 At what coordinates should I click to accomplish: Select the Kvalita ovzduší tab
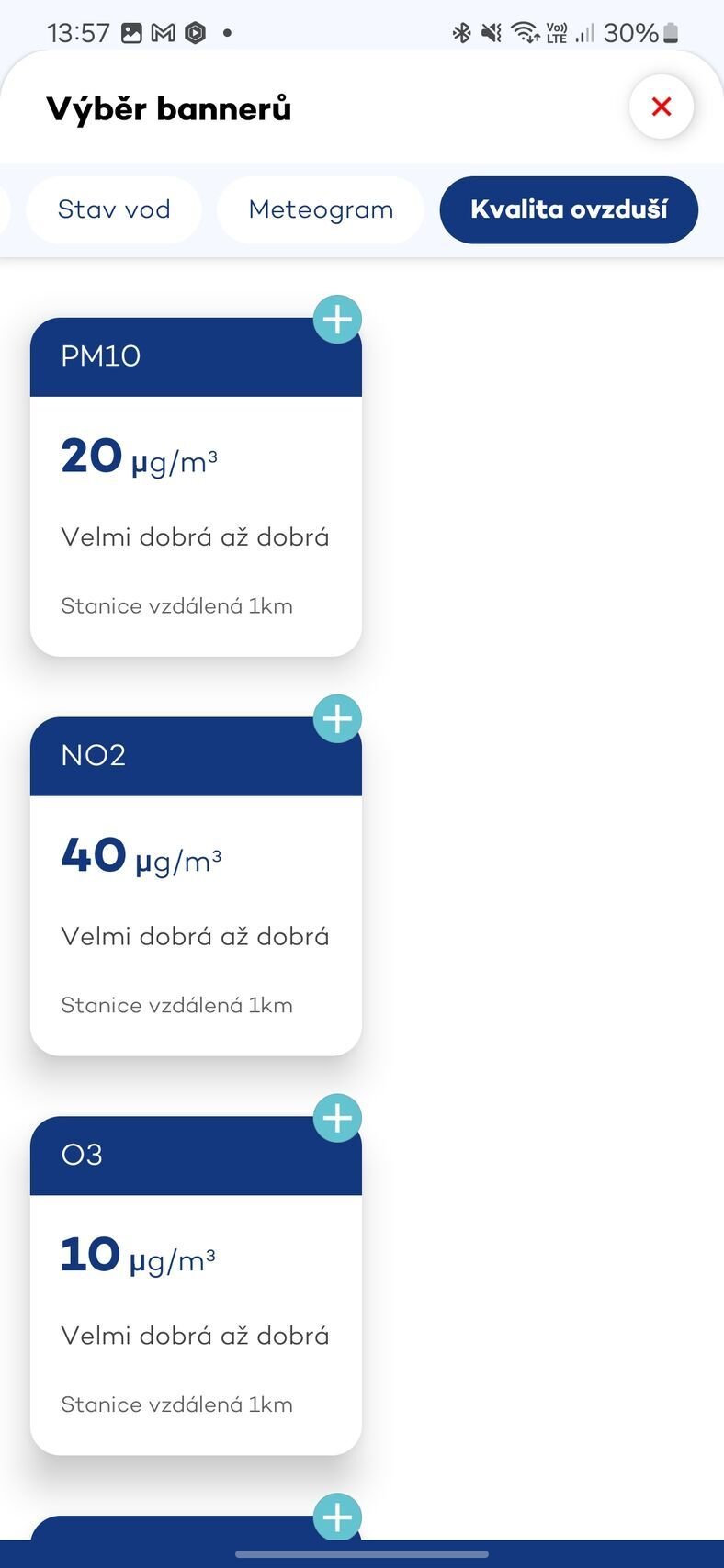tap(568, 209)
